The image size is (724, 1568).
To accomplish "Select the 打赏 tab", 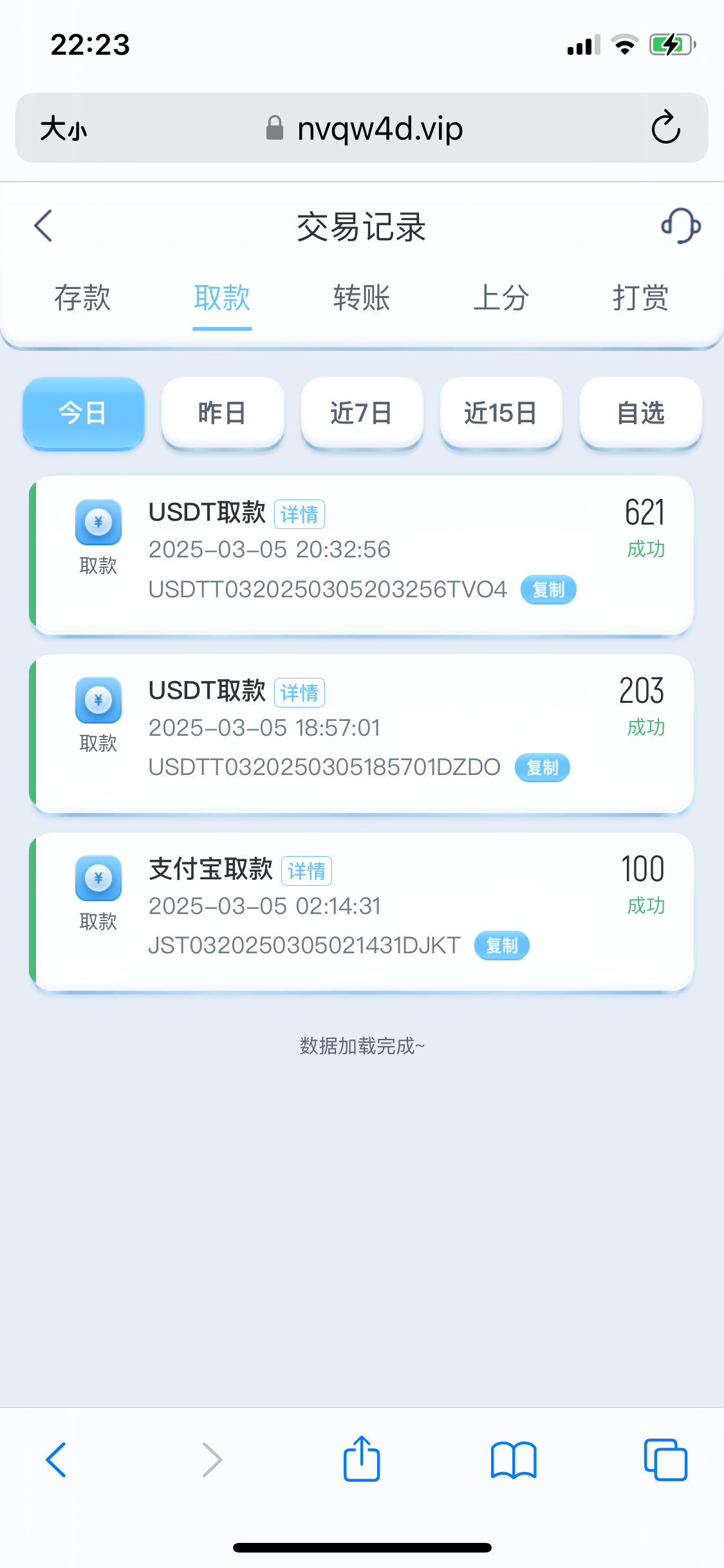I will (x=641, y=298).
